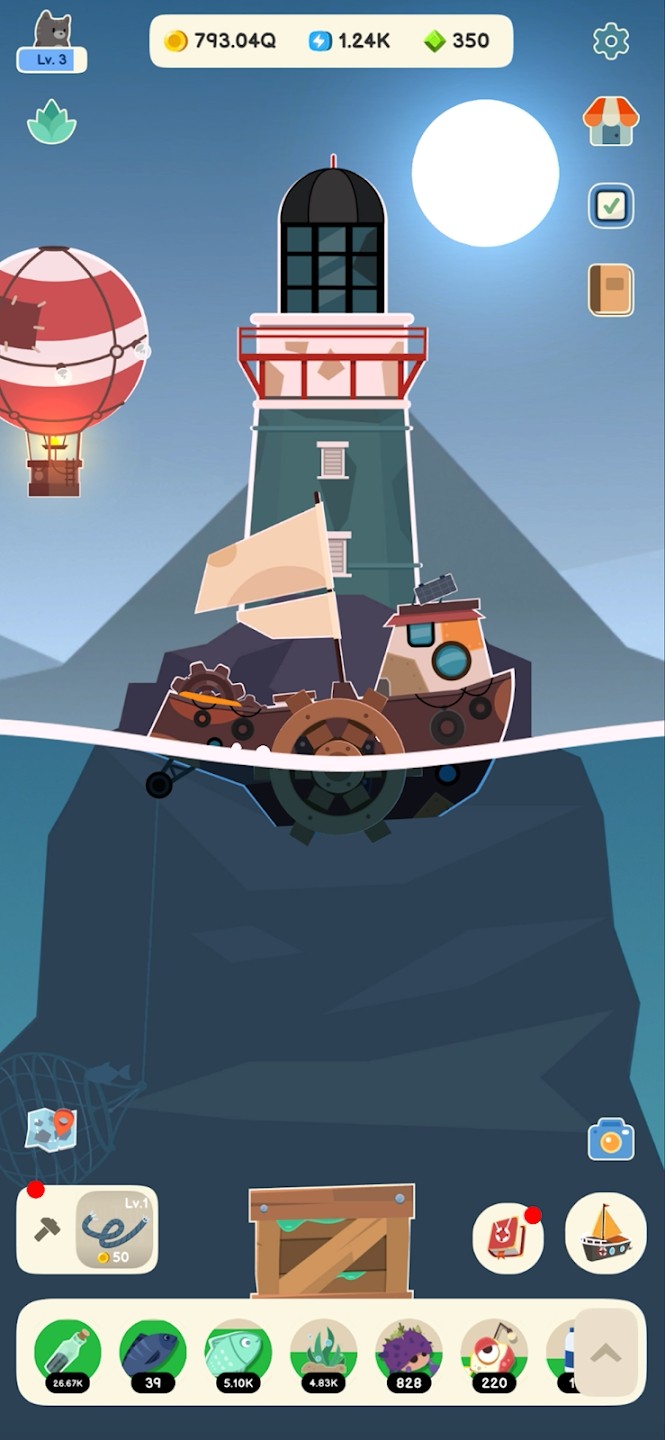
Task: Expand the inventory bar with the arrow
Action: pos(606,1353)
